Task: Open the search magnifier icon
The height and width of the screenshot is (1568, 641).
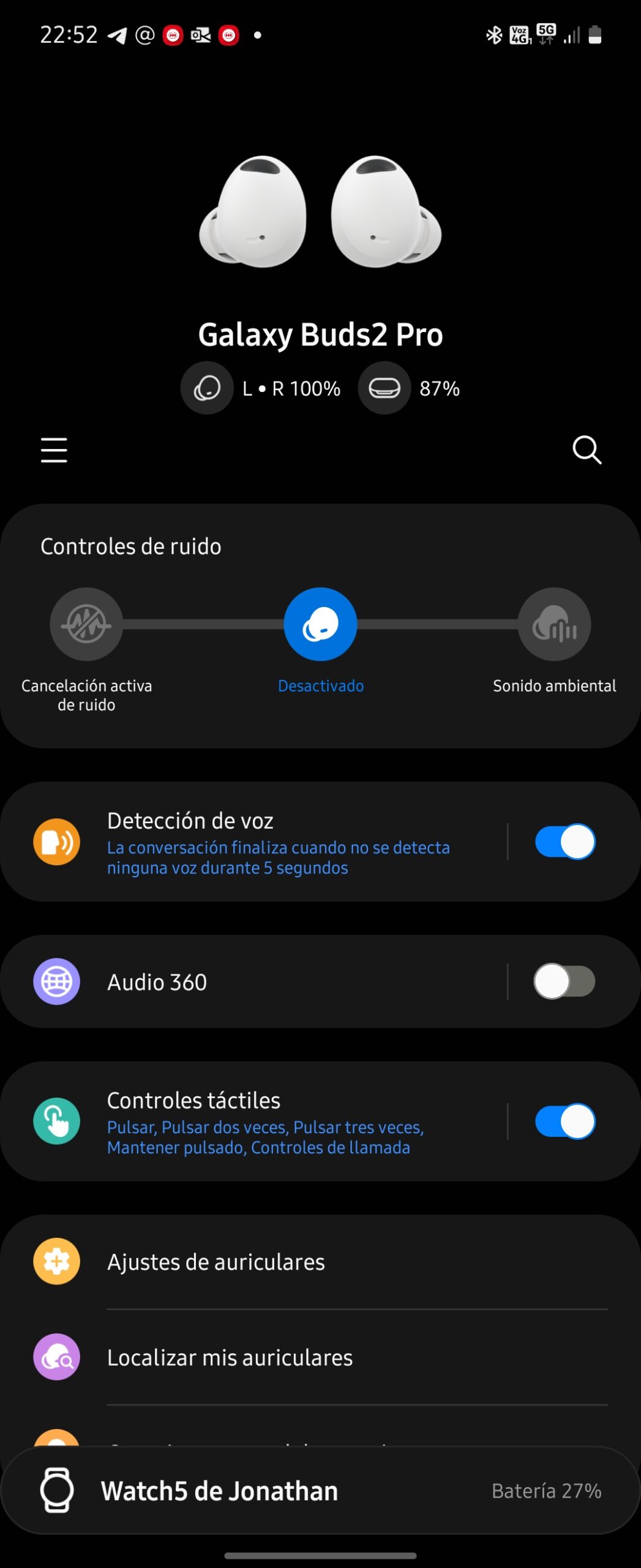Action: click(x=587, y=450)
